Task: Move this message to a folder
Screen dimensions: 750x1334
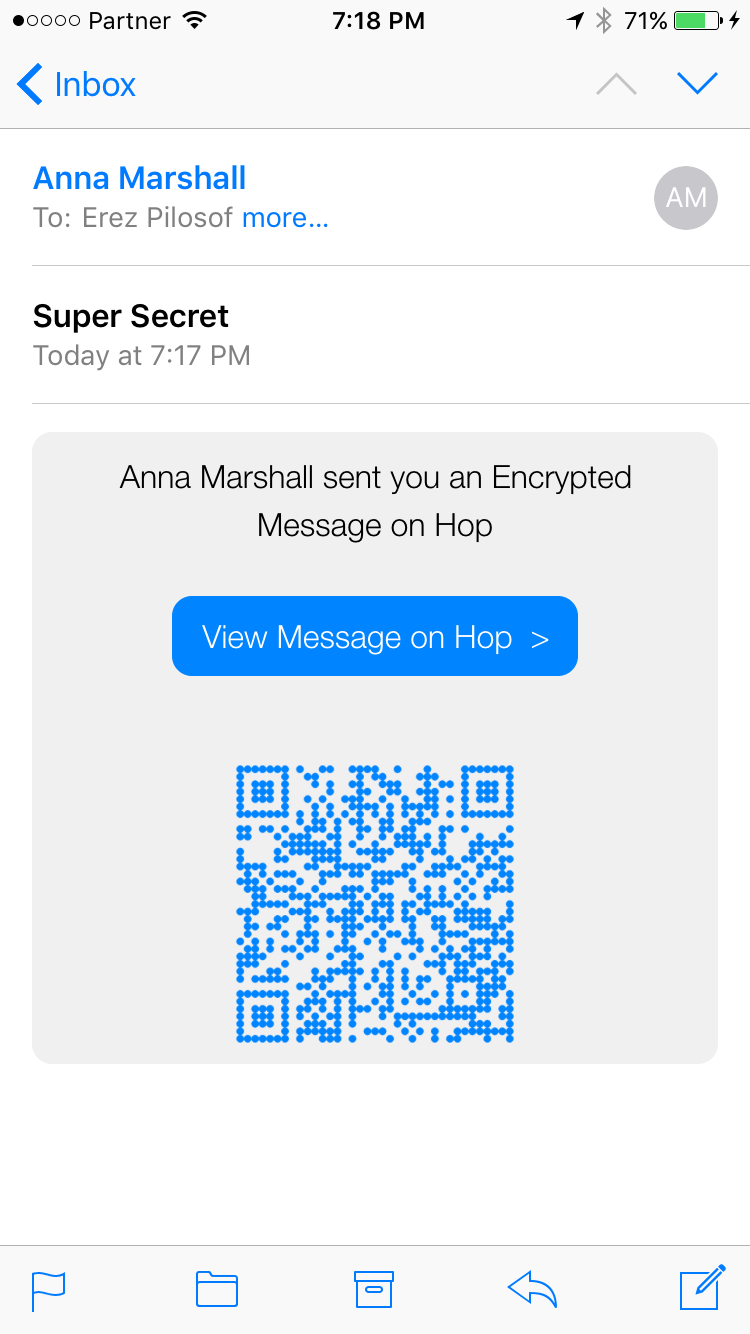Action: [216, 1289]
